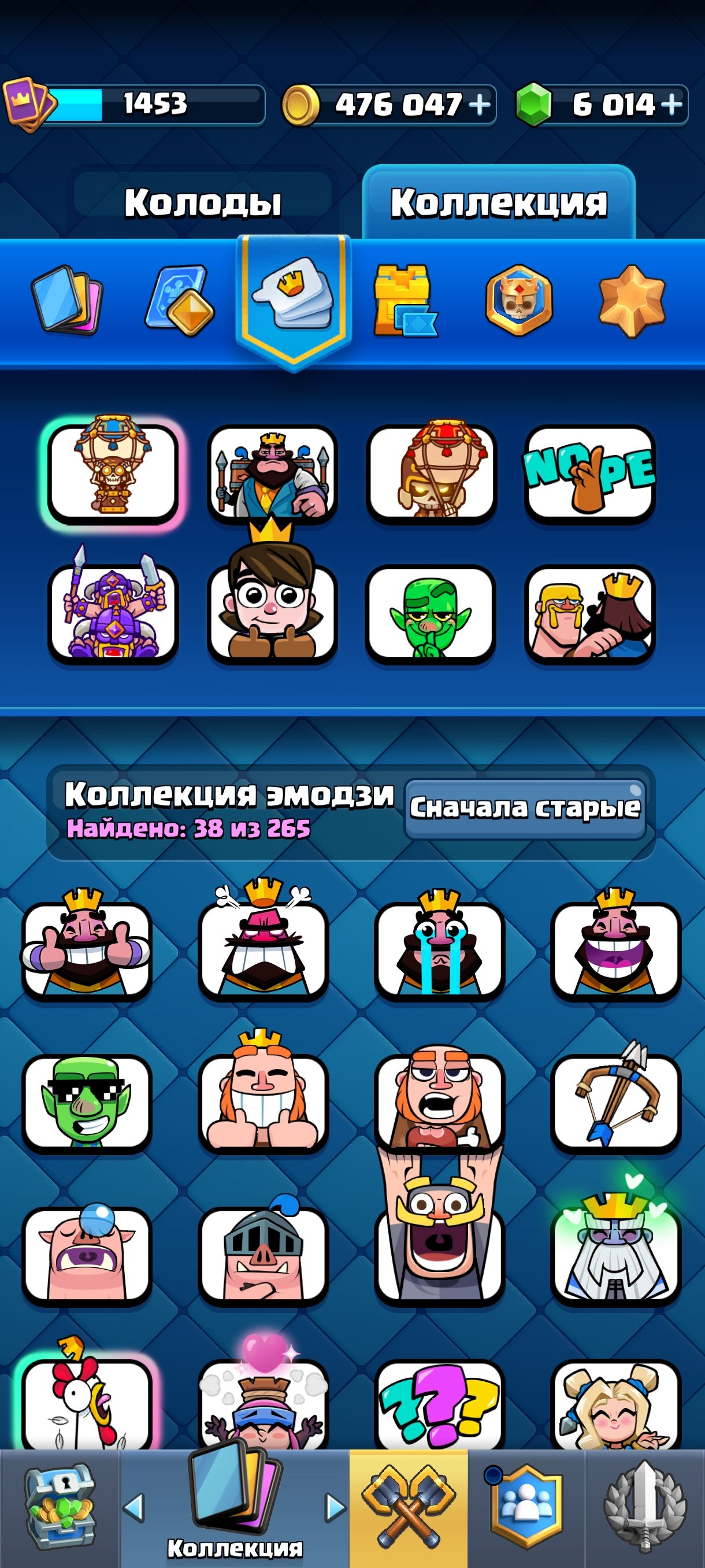Open the shop chest tab
705x1568 pixels.
(x=59, y=1507)
